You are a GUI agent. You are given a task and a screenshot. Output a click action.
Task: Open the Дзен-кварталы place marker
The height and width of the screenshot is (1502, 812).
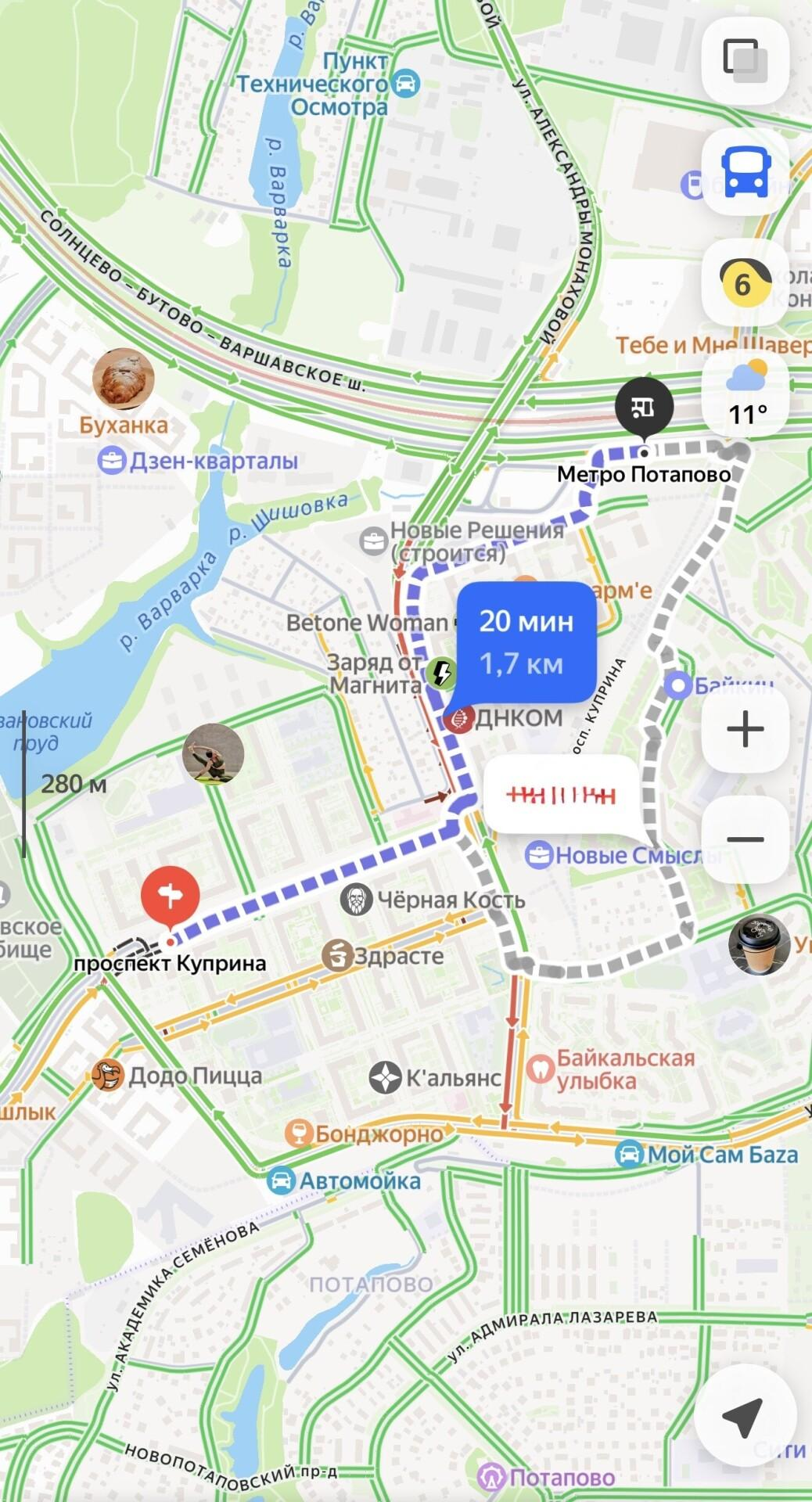pyautogui.click(x=112, y=461)
